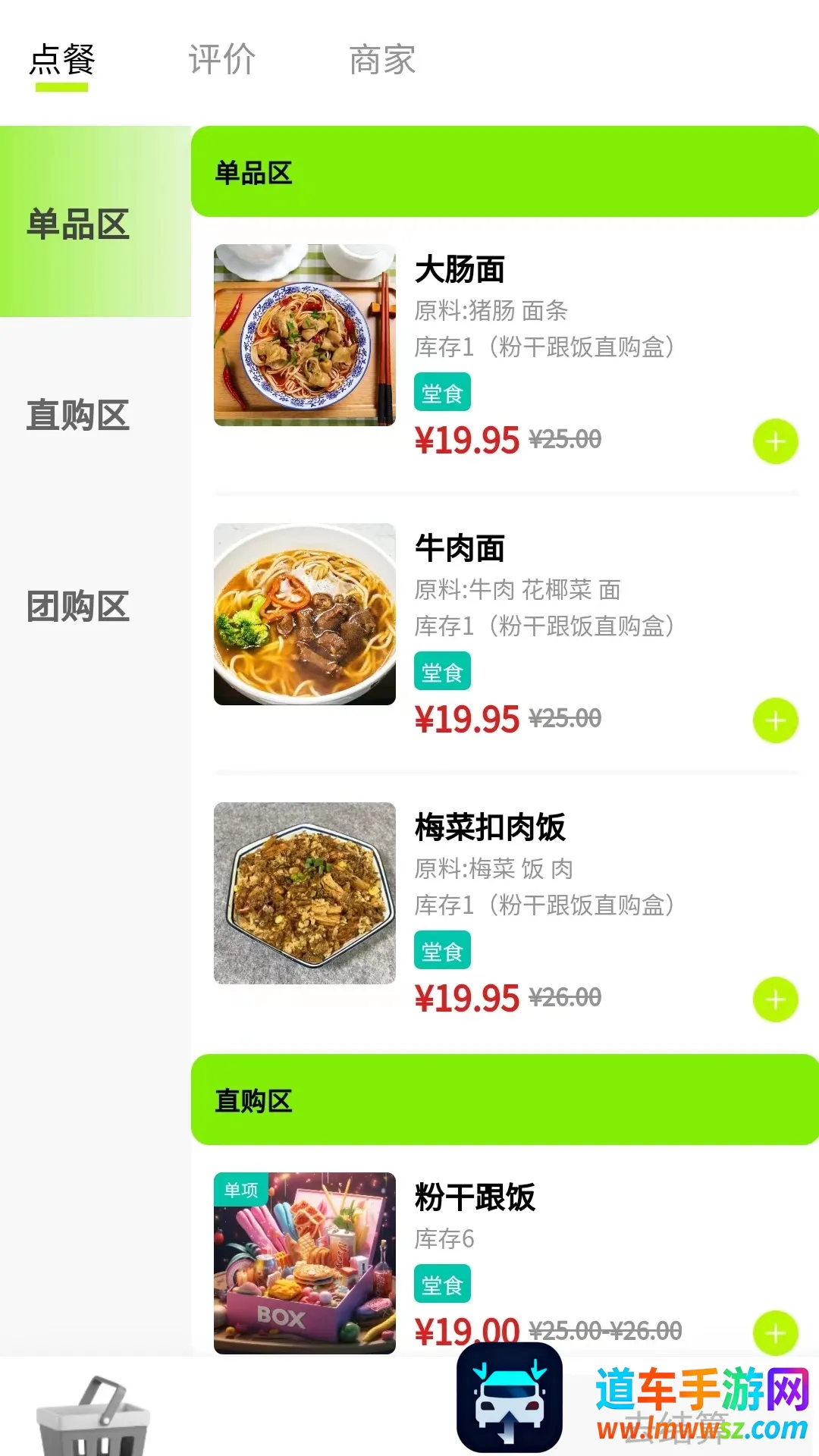The width and height of the screenshot is (819, 1456).
Task: Open the shopping basket
Action: (93, 1415)
